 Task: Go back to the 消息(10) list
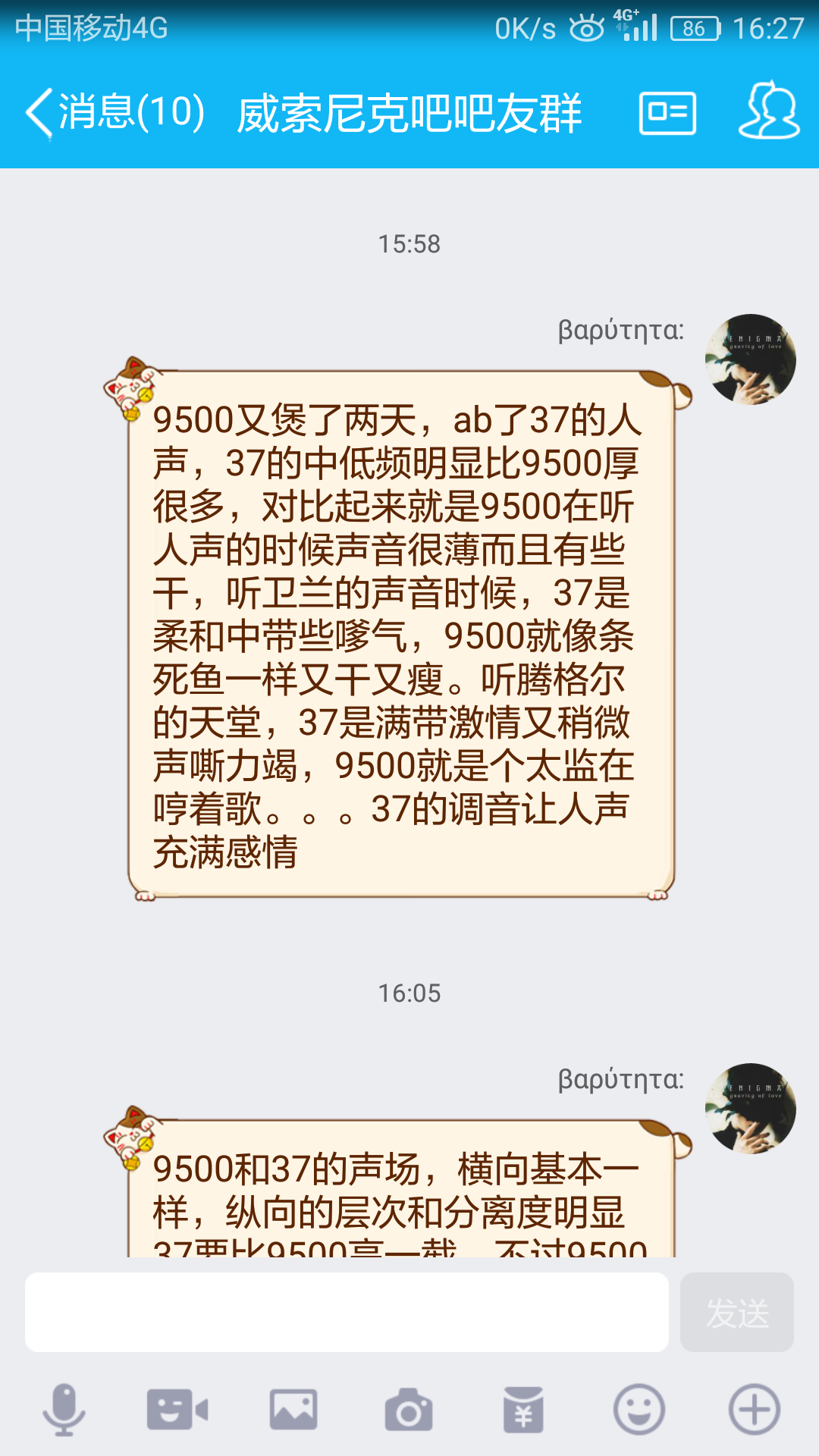tap(114, 112)
